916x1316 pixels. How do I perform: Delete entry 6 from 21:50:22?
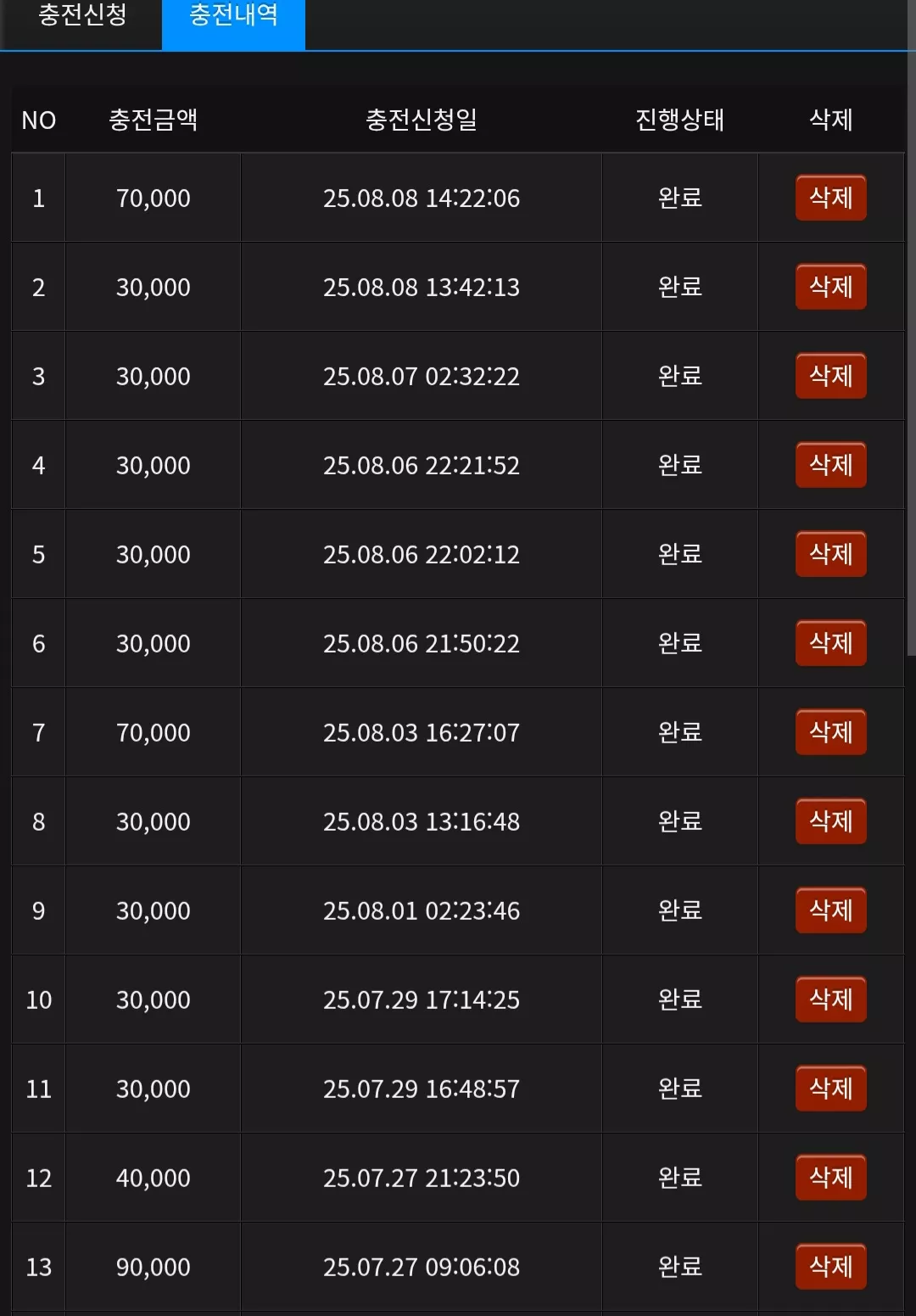click(831, 643)
